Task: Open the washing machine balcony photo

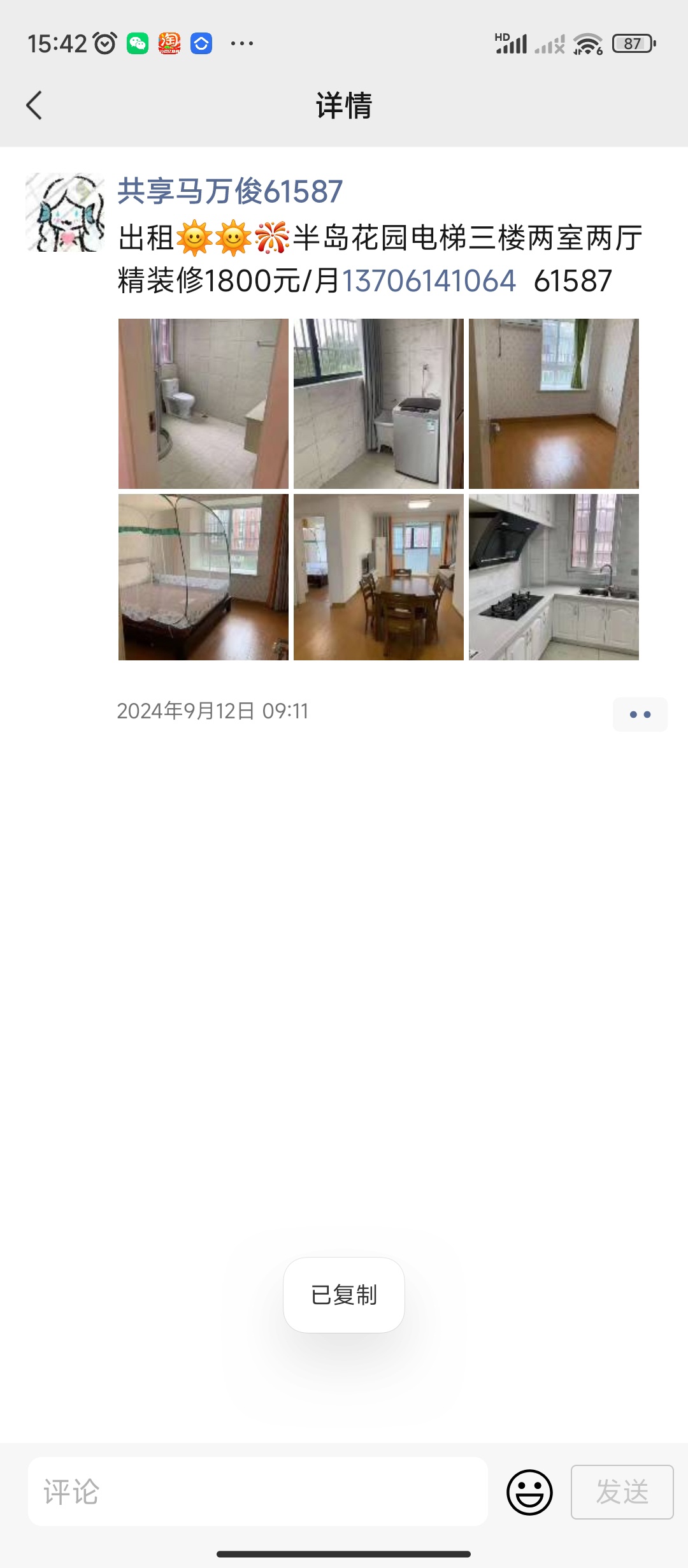Action: click(x=378, y=403)
